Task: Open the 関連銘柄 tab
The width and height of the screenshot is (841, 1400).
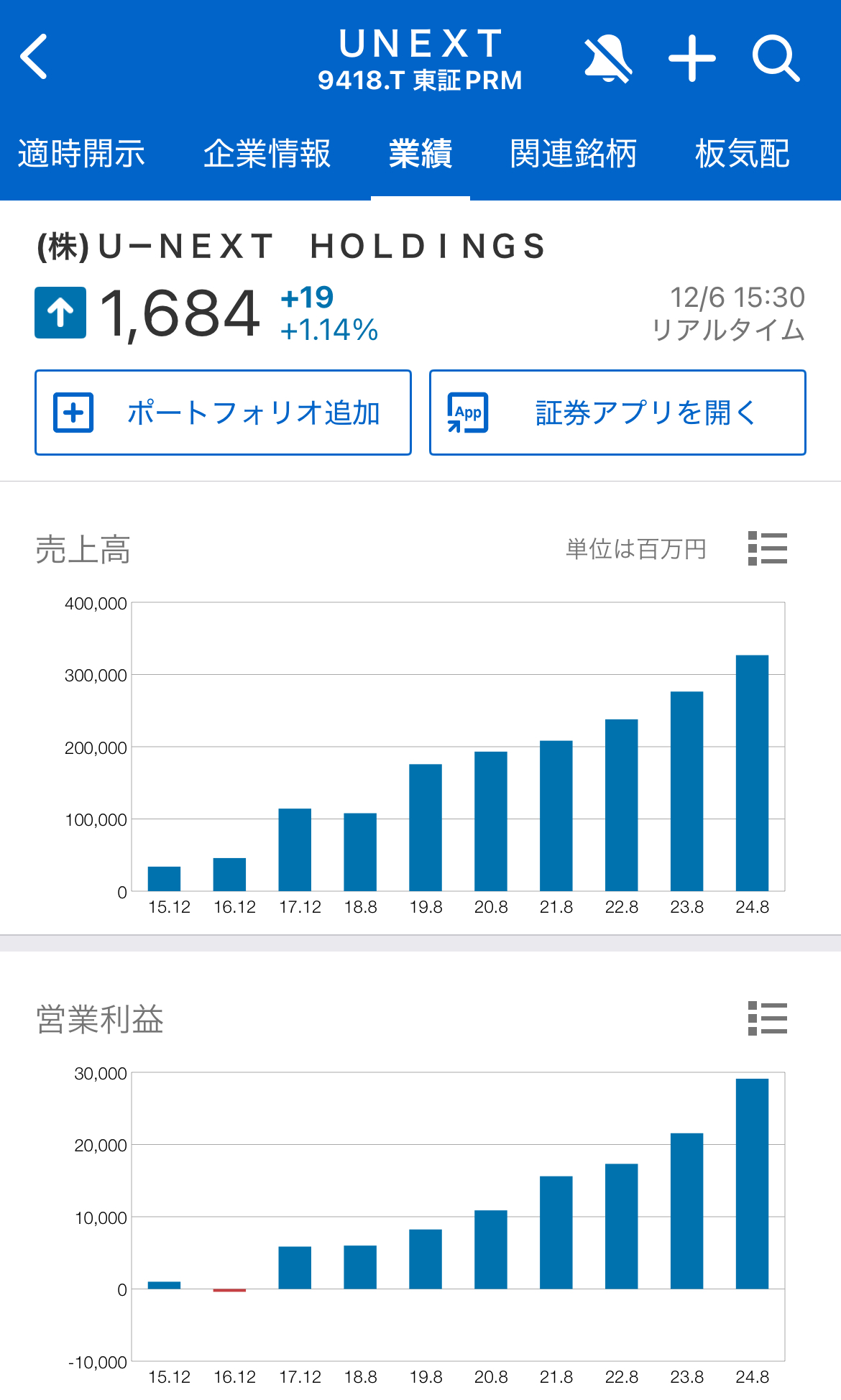Action: pyautogui.click(x=574, y=154)
